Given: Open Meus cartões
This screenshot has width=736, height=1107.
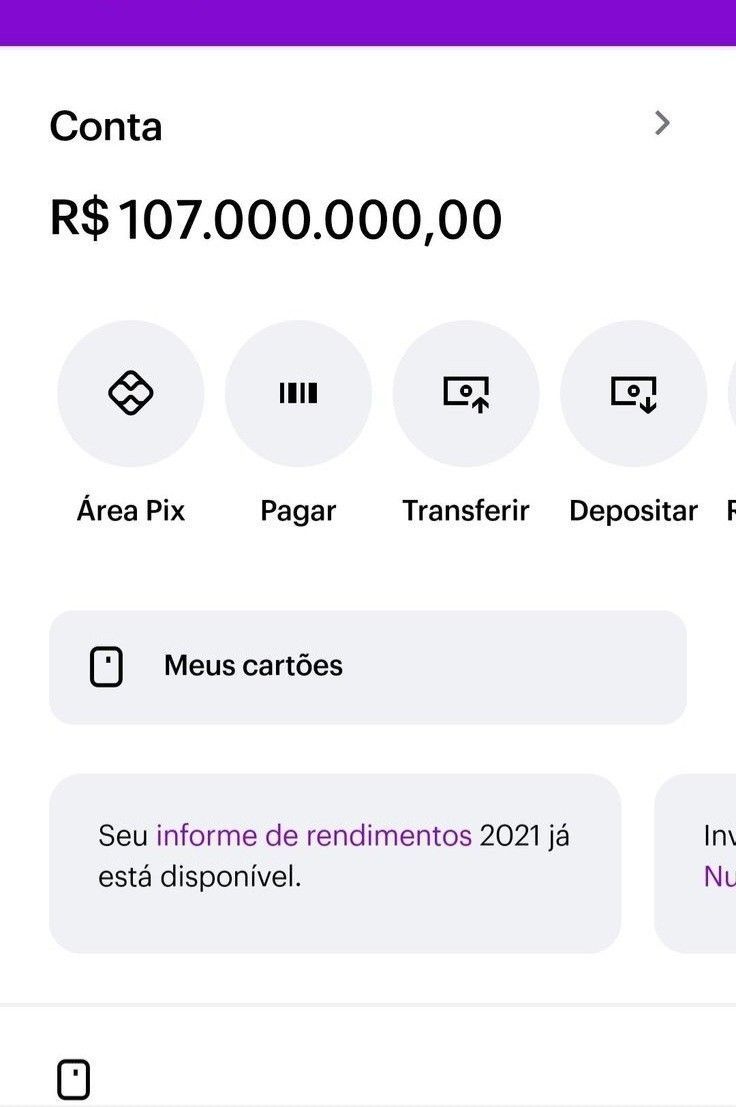Looking at the screenshot, I should pos(368,667).
